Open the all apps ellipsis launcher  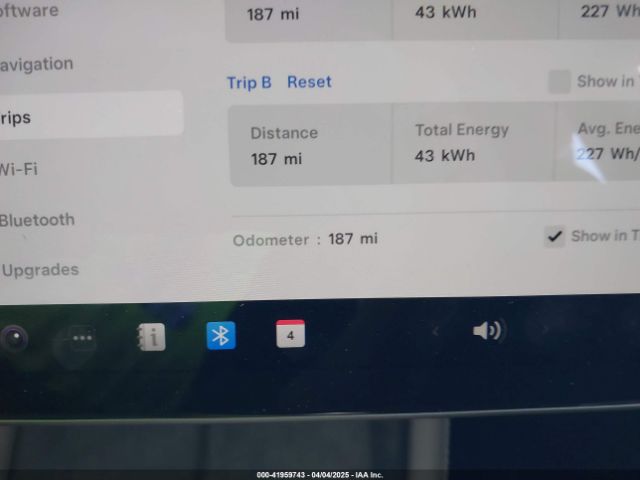82,338
